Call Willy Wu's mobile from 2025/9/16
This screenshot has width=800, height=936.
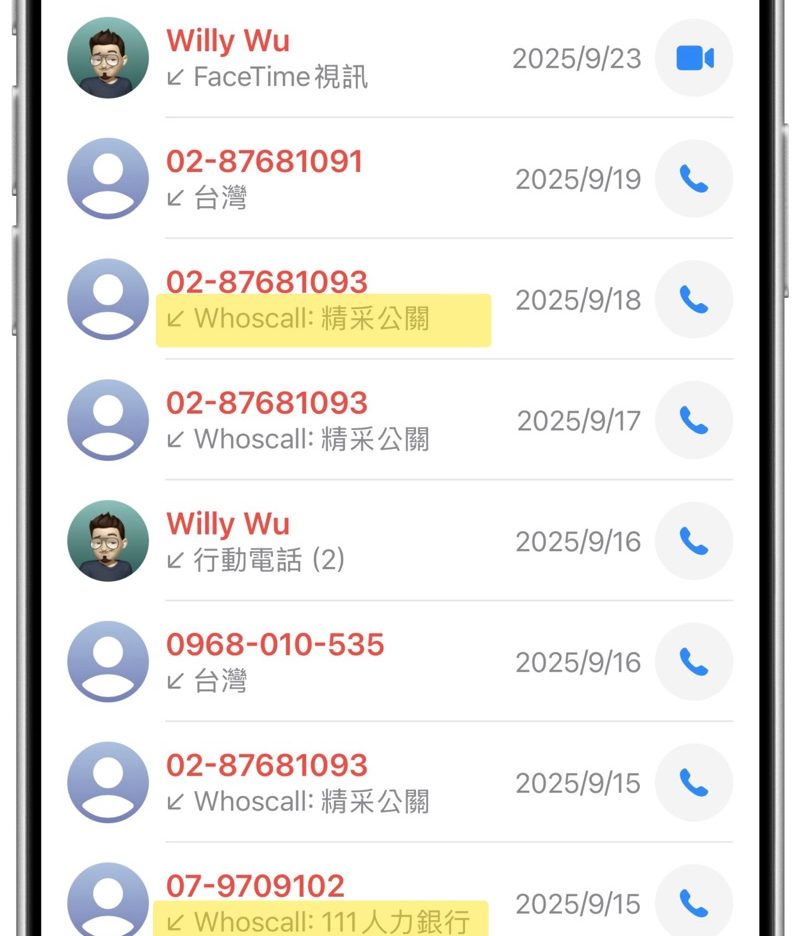[x=693, y=541]
